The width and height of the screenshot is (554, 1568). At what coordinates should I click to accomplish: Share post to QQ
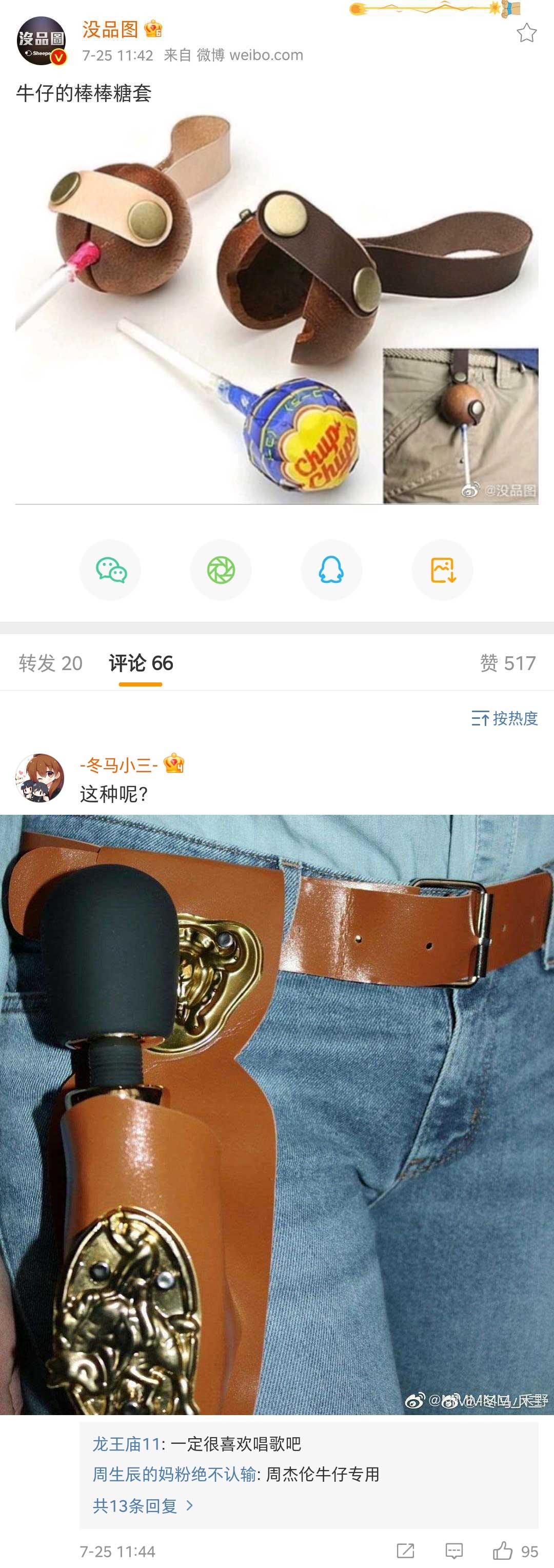[332, 571]
